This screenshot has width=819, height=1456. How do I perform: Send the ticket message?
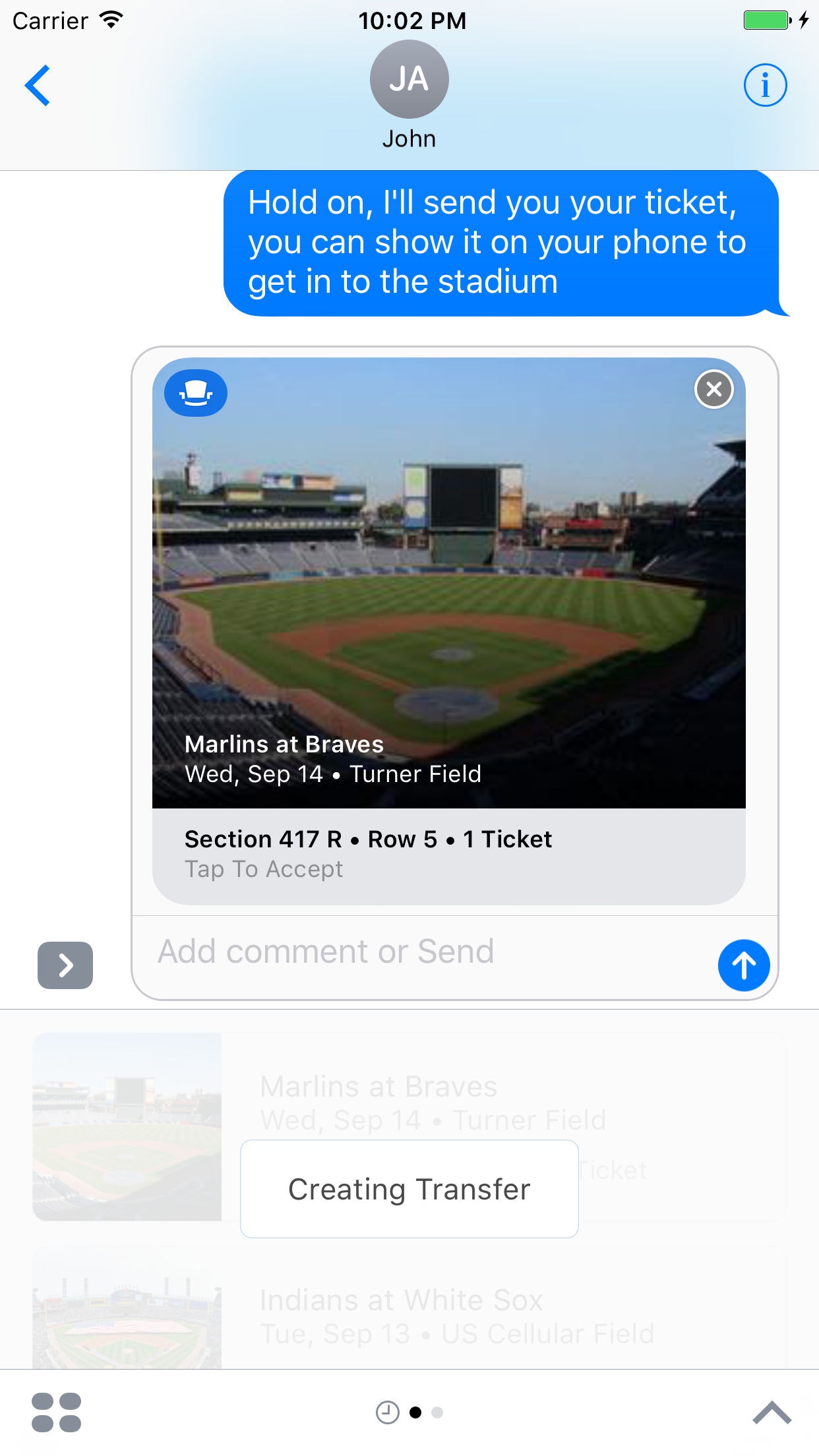click(x=743, y=965)
